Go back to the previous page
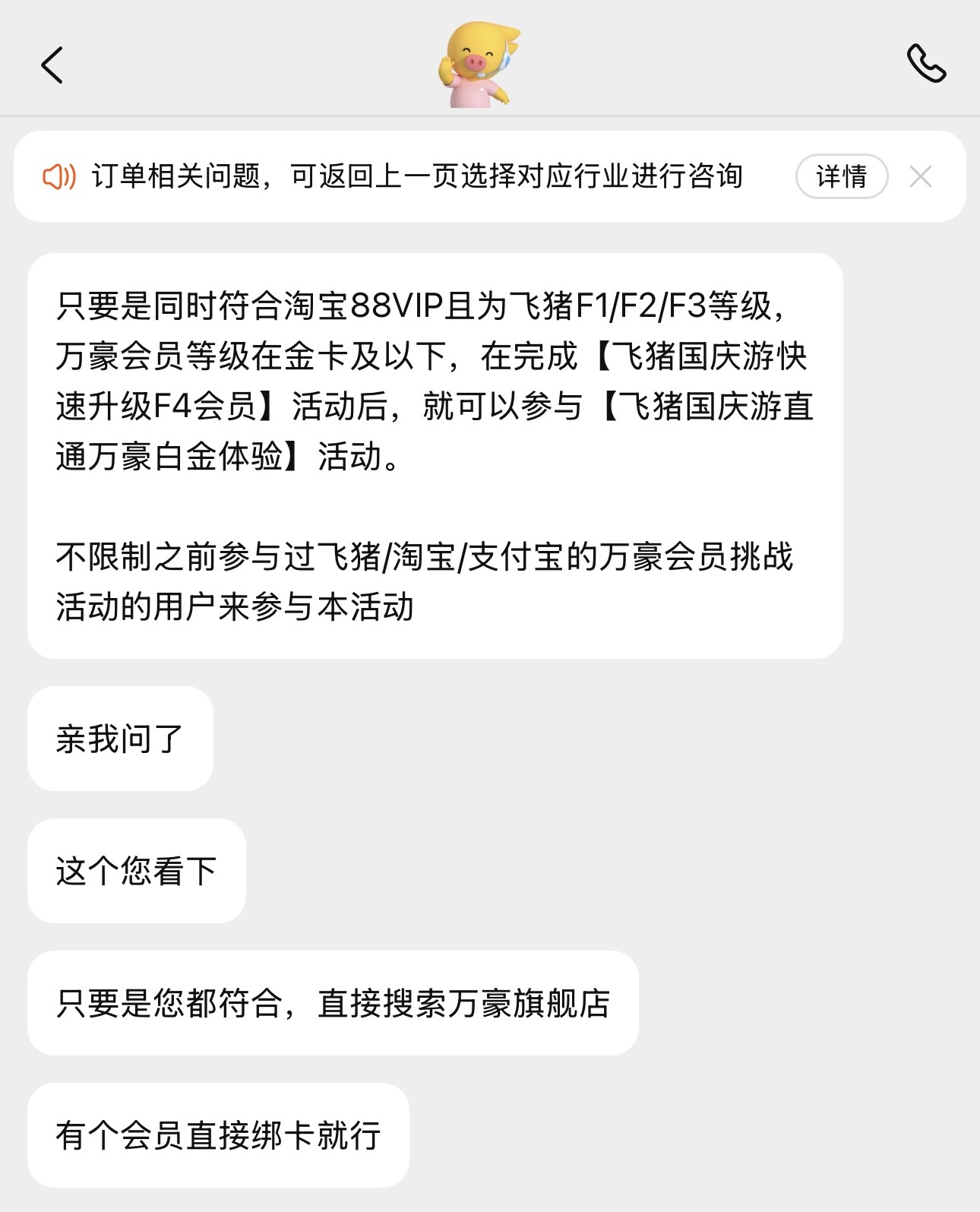Image resolution: width=980 pixels, height=1212 pixels. point(52,65)
